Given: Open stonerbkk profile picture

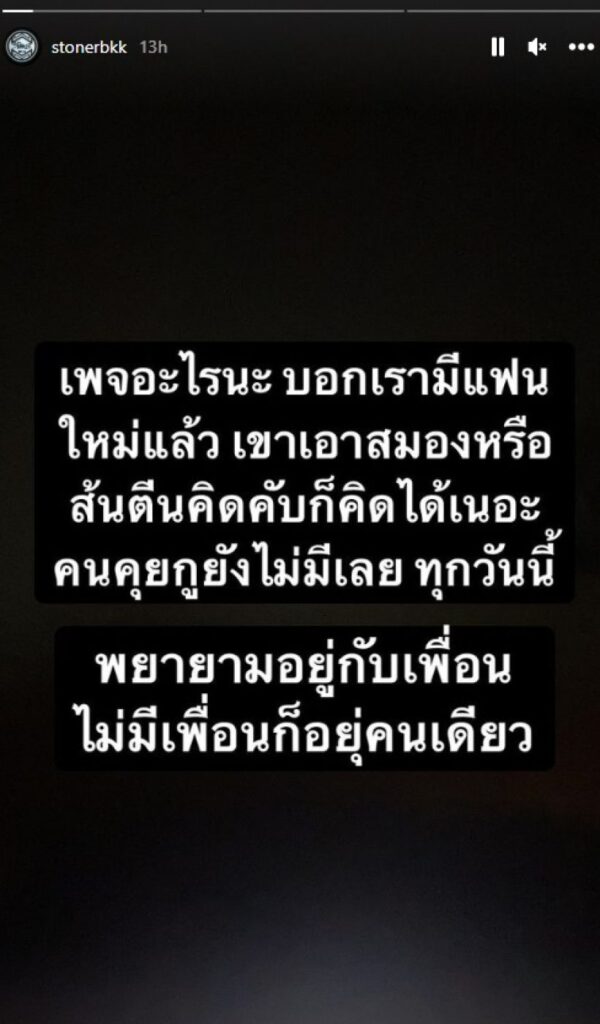Looking at the screenshot, I should pos(21,47).
